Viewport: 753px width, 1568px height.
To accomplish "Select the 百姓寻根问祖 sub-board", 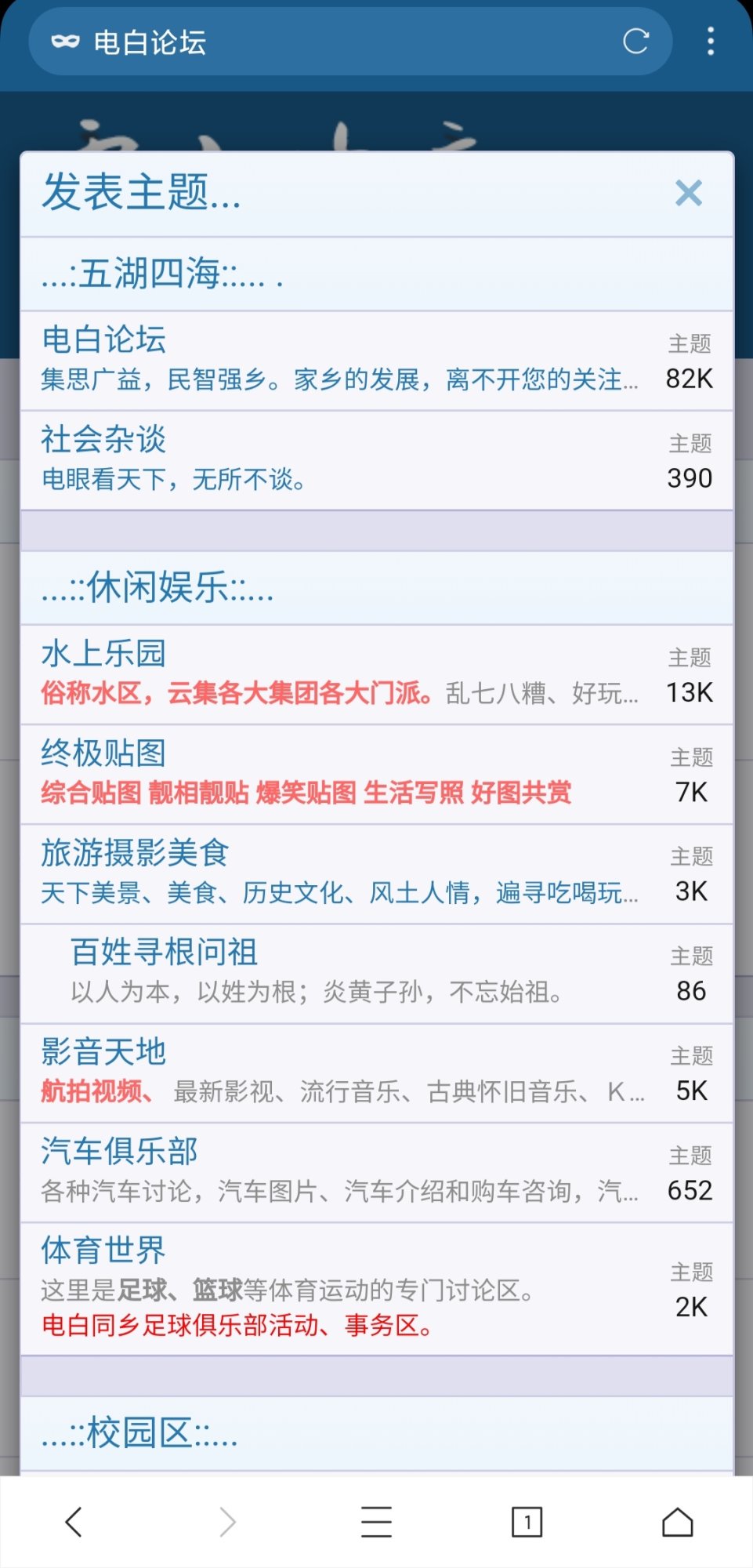I will tap(165, 953).
